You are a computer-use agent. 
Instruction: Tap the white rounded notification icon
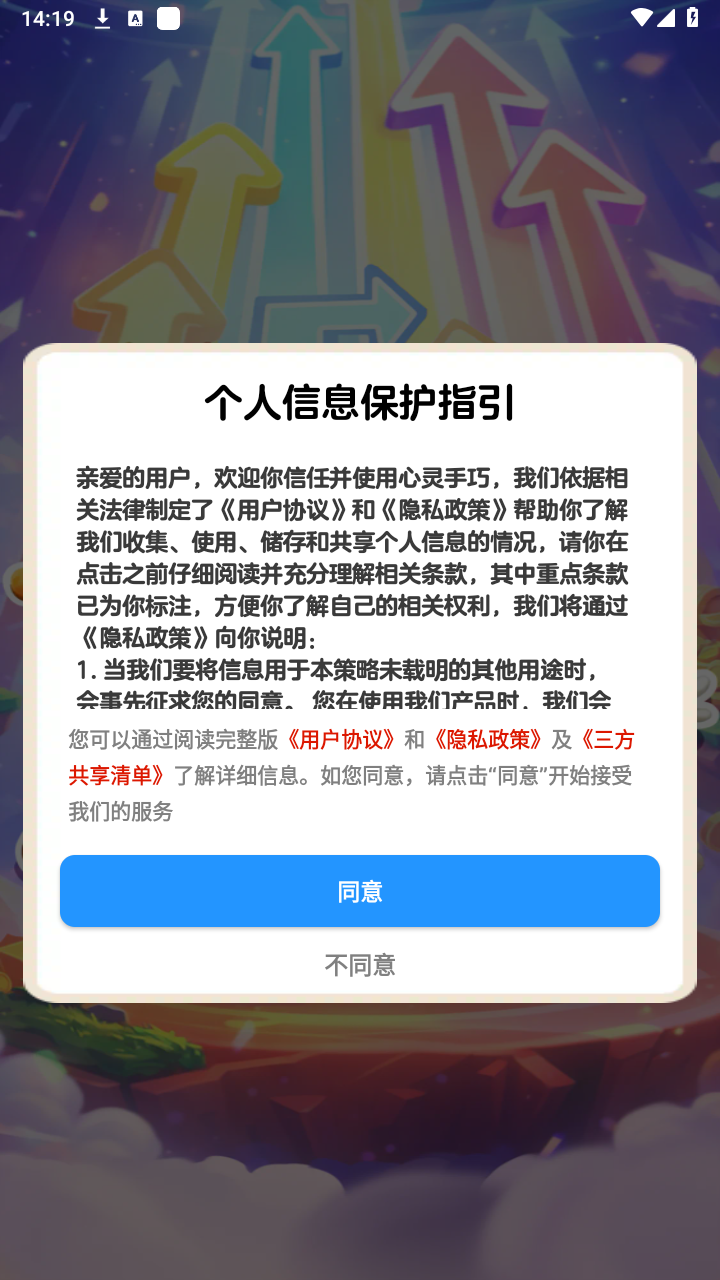[168, 17]
